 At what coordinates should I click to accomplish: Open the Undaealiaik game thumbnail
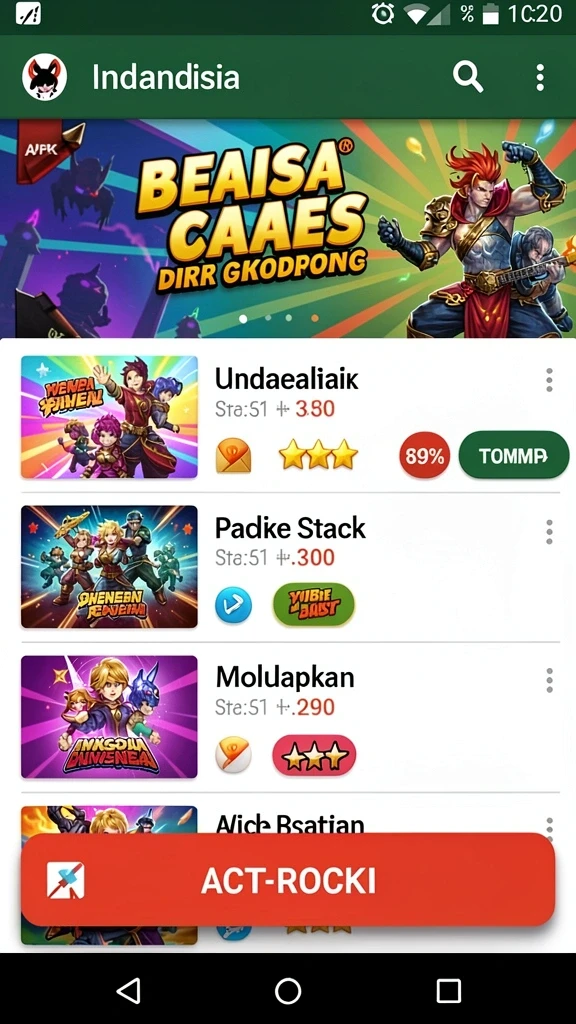coord(109,417)
